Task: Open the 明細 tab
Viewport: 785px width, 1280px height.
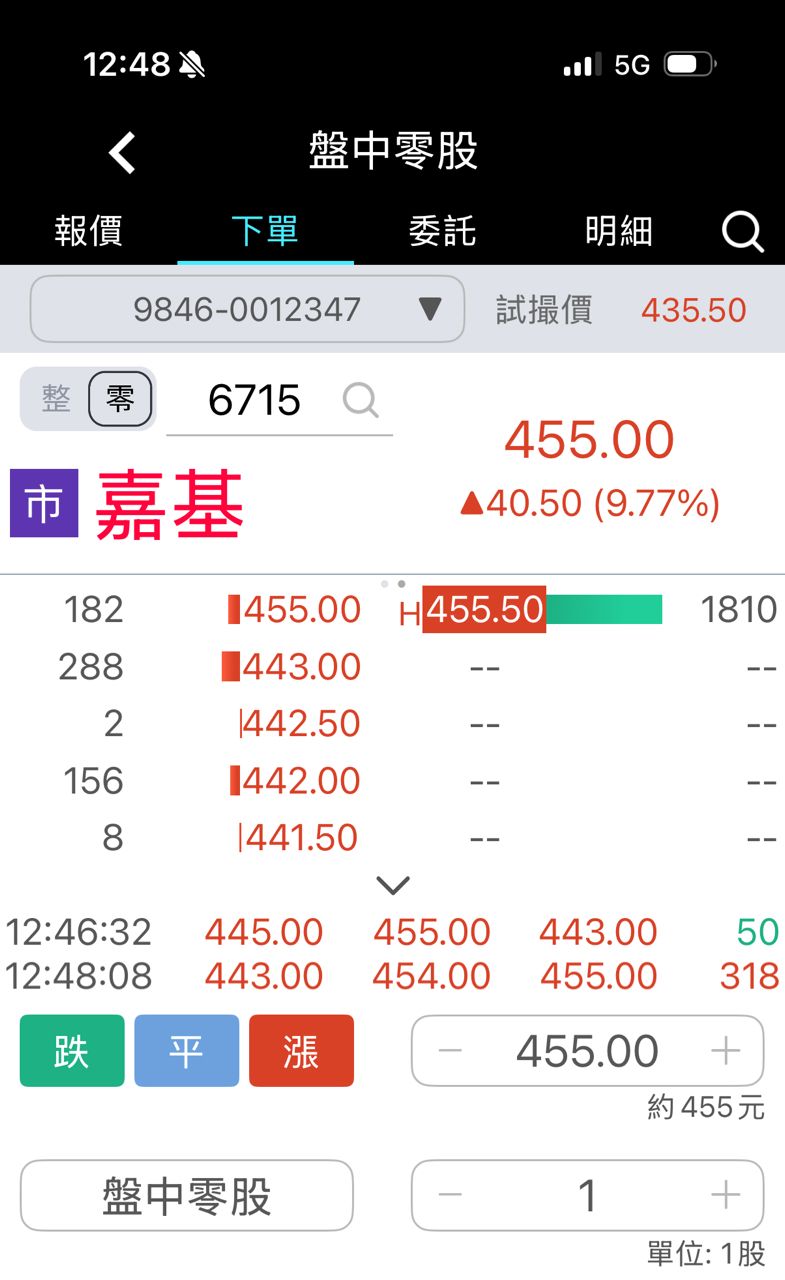Action: click(619, 231)
